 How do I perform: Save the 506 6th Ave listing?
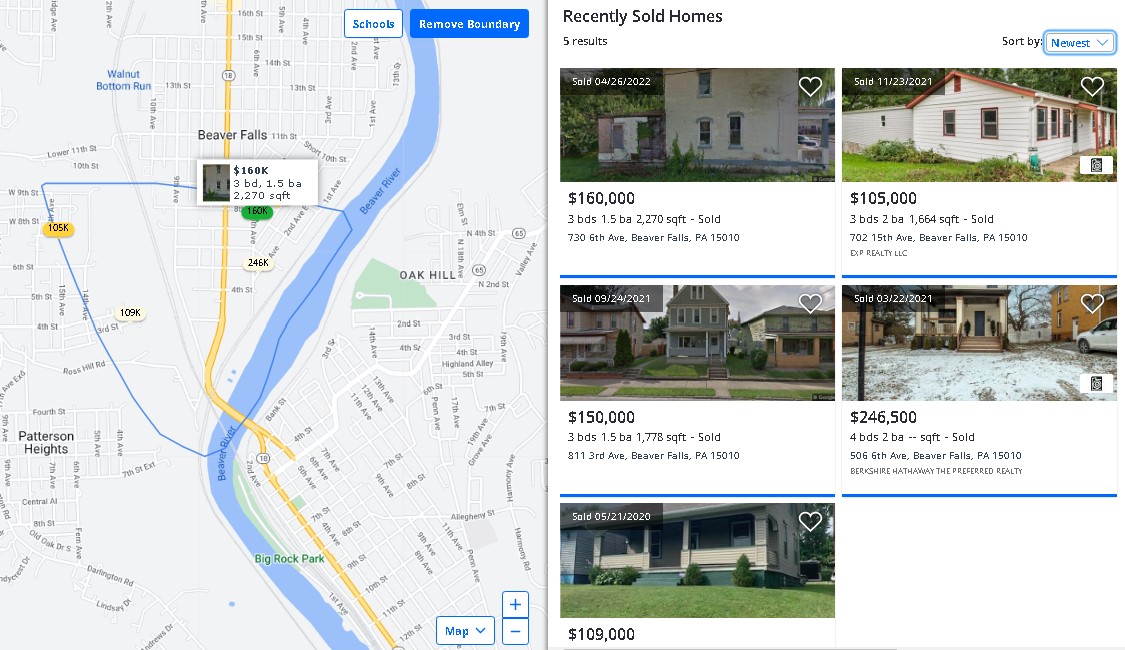[x=1092, y=303]
